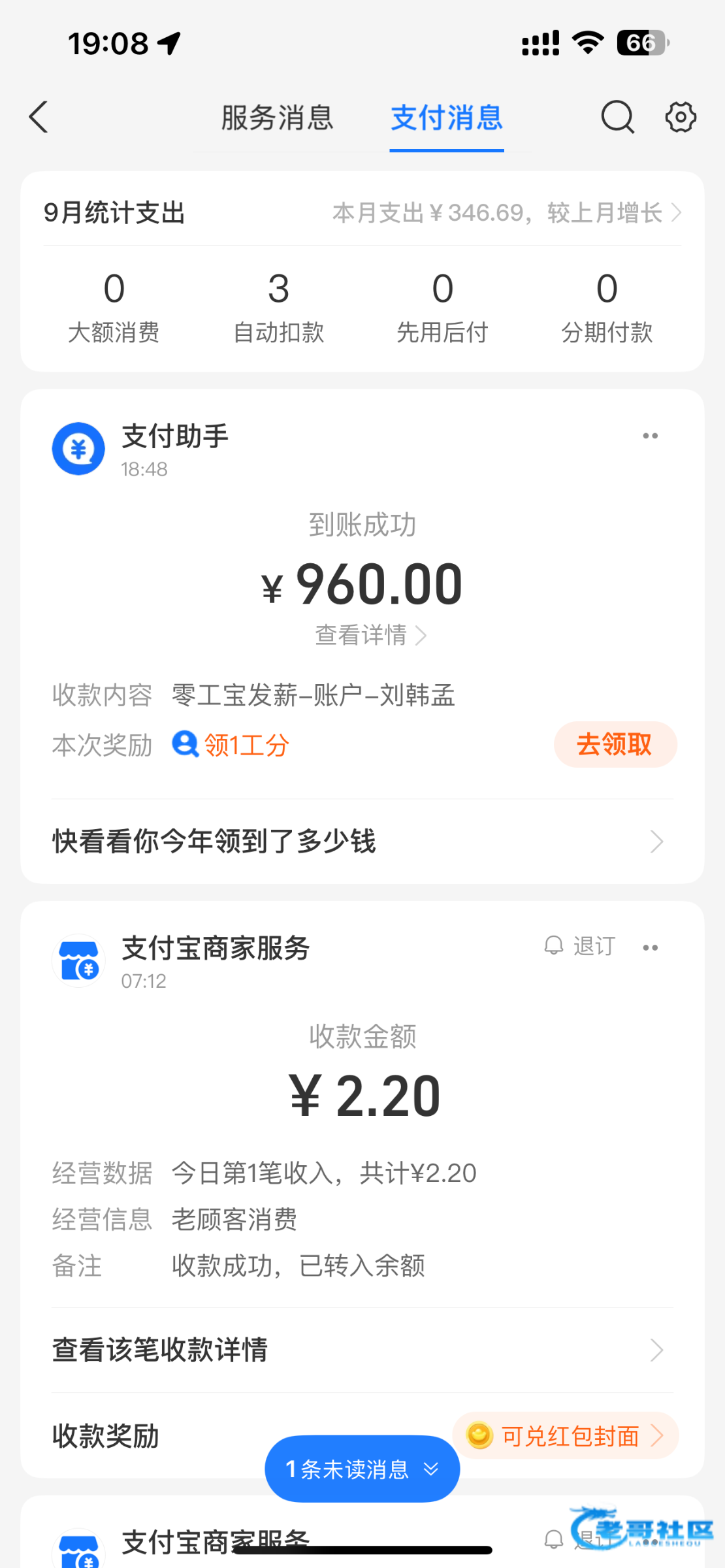The width and height of the screenshot is (725, 1568).
Task: Open the search magnifier icon
Action: (617, 118)
